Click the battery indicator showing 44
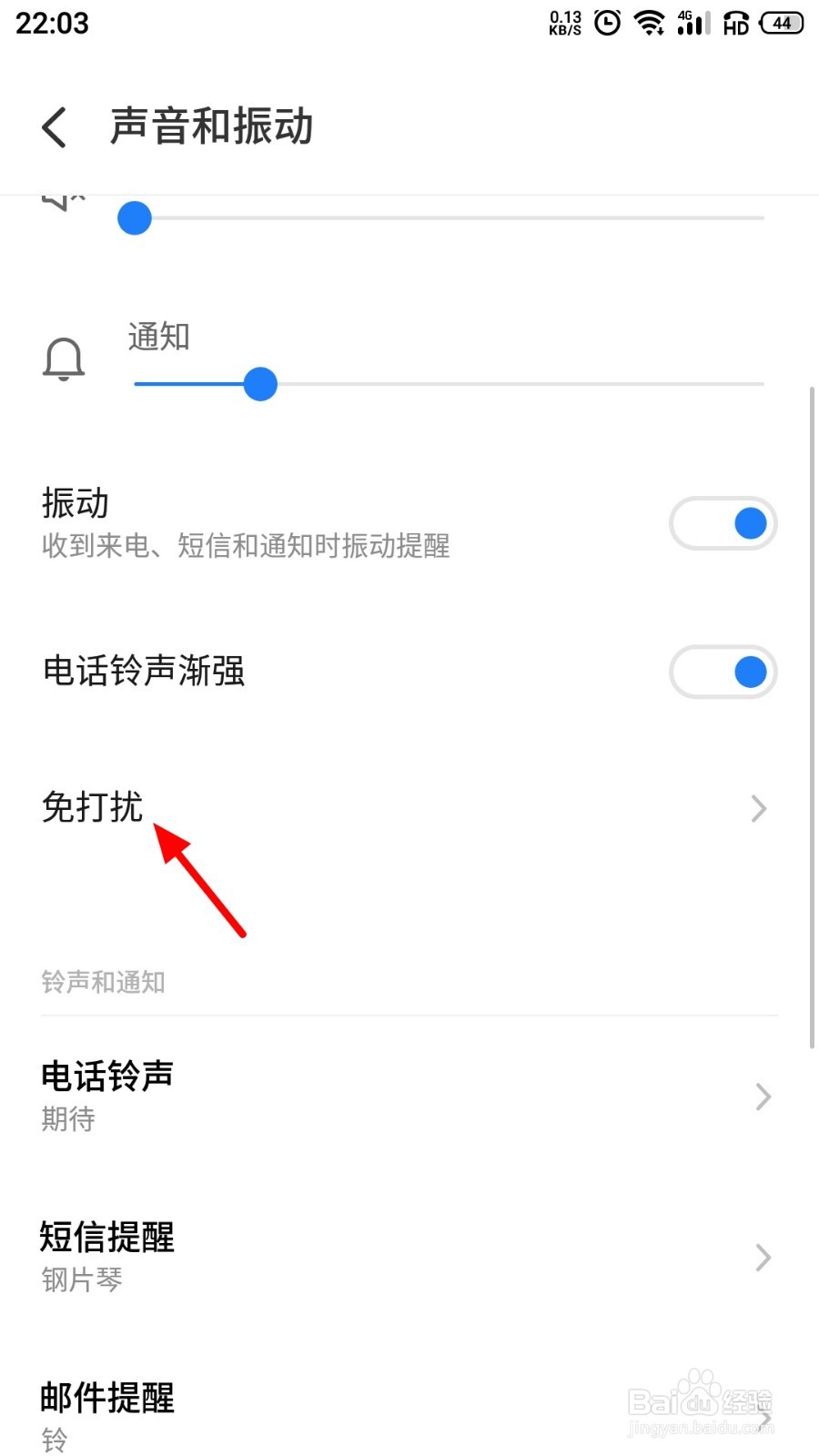The width and height of the screenshot is (819, 1456). [x=780, y=24]
